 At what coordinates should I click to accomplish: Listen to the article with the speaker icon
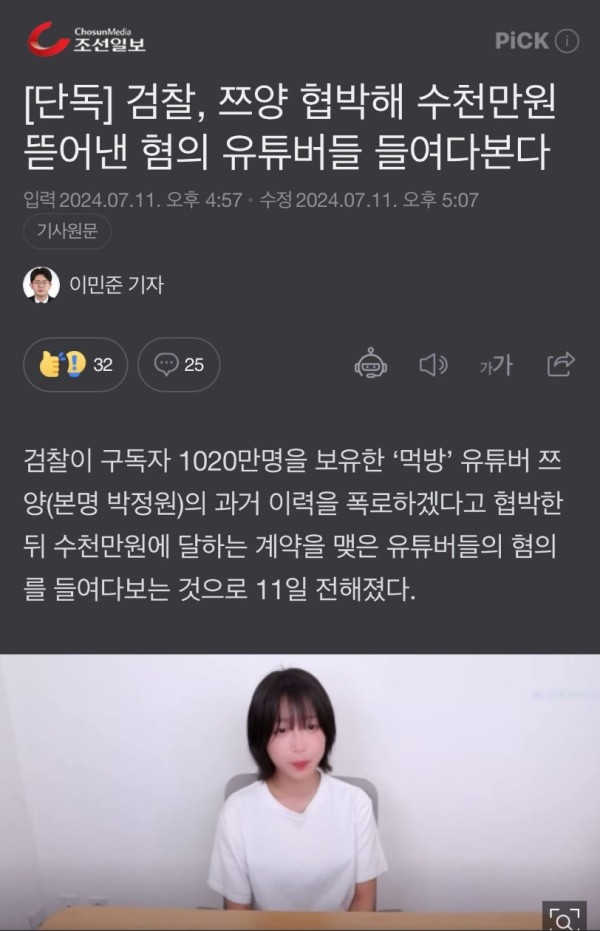point(433,365)
